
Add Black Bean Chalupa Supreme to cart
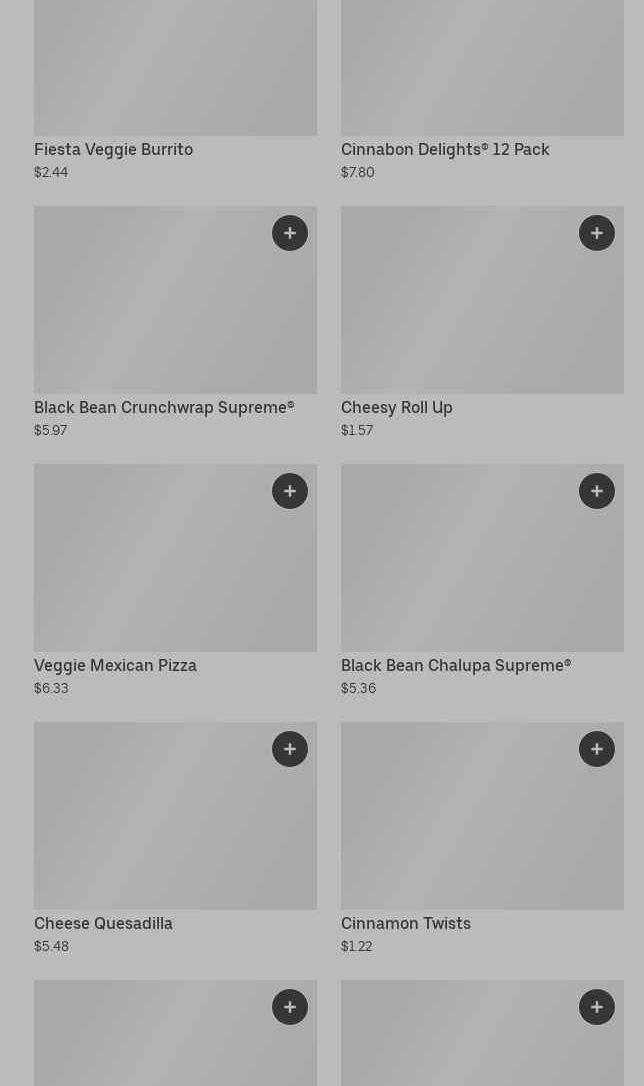point(597,491)
